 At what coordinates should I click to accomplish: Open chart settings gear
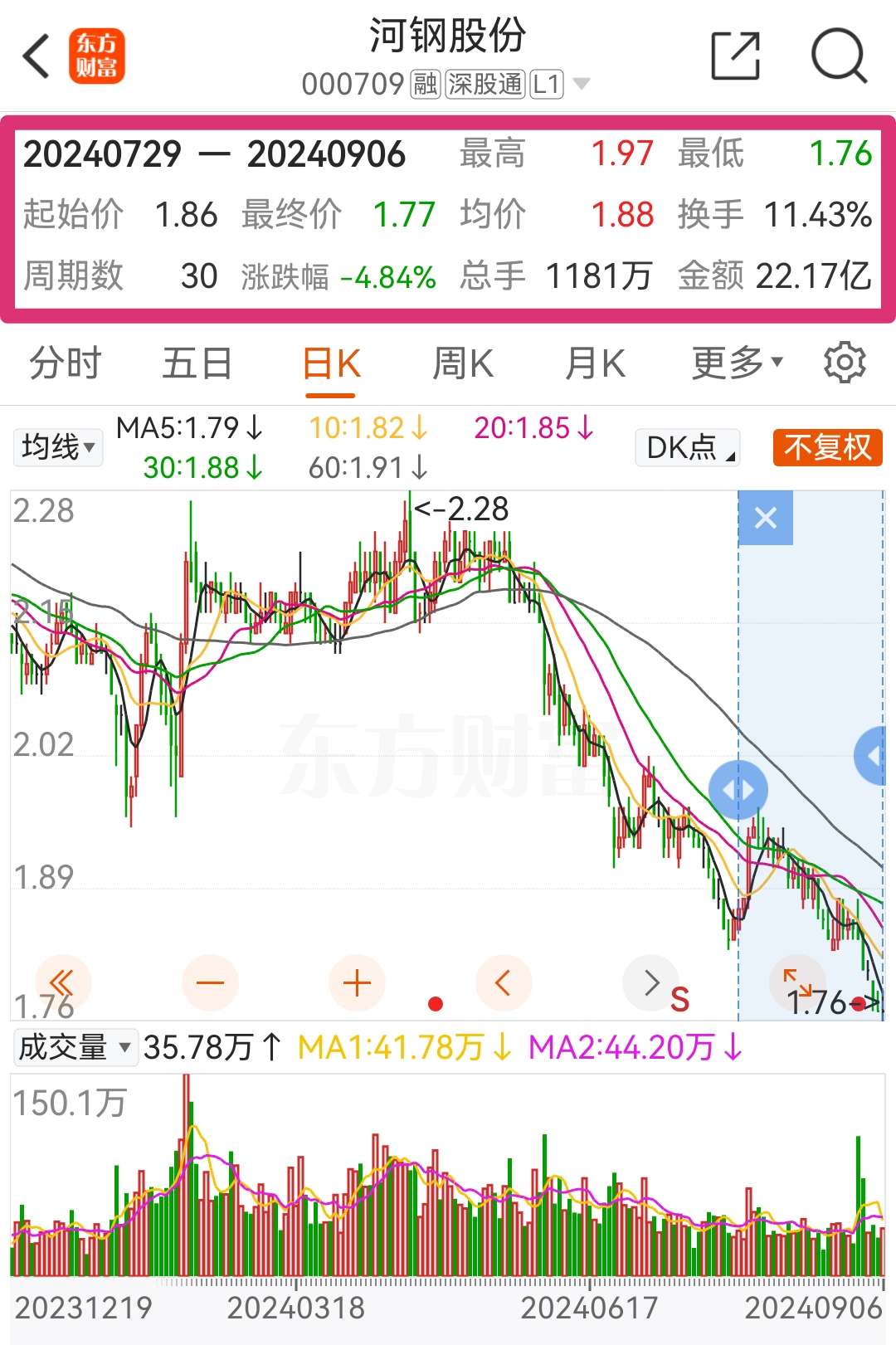845,363
